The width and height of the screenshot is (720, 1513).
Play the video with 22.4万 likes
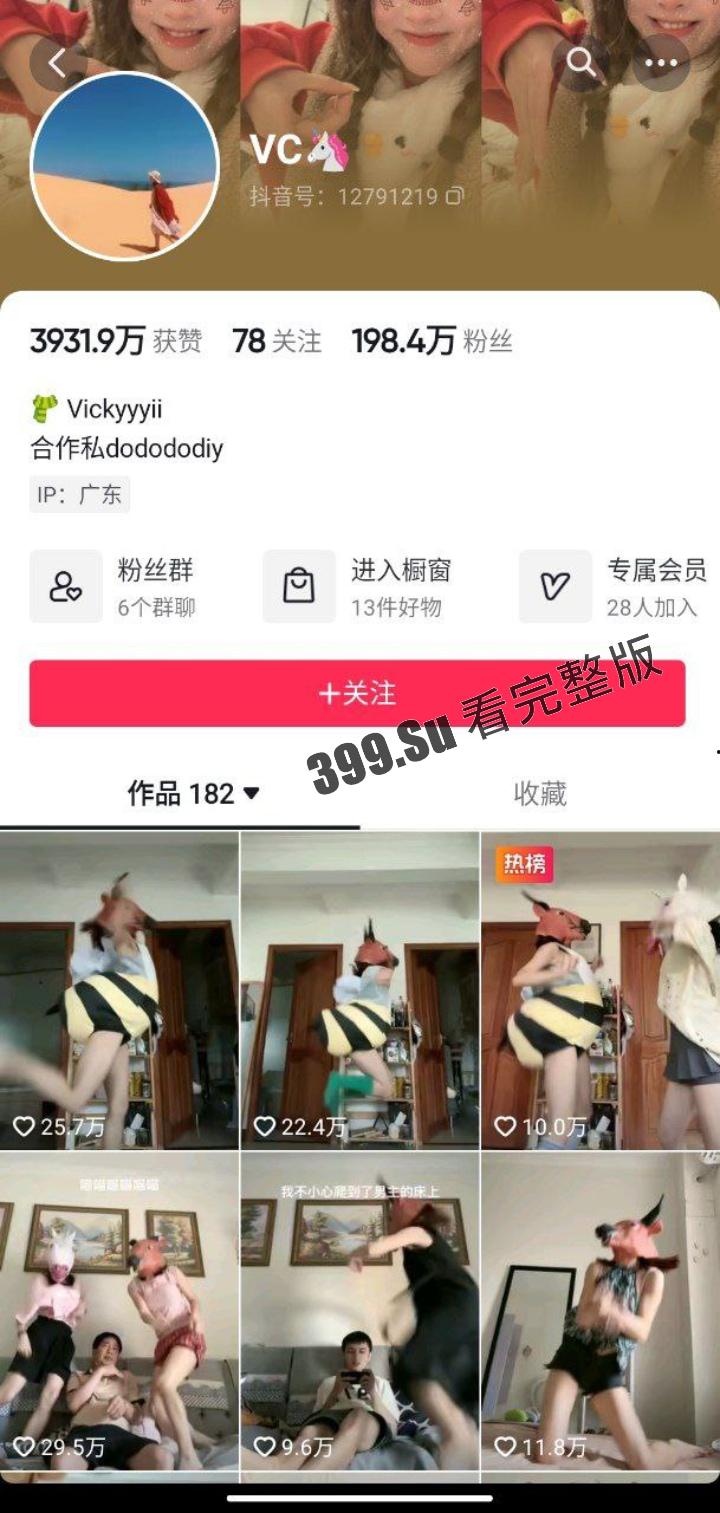pos(360,990)
